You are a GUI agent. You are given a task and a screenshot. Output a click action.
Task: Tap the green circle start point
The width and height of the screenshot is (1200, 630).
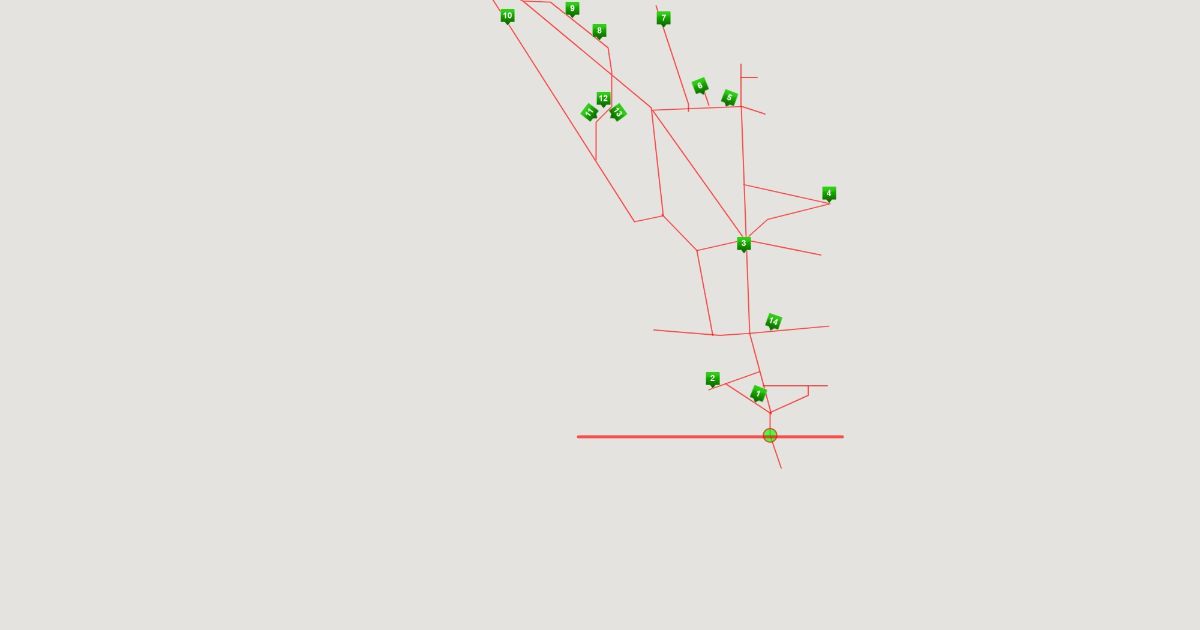point(770,435)
